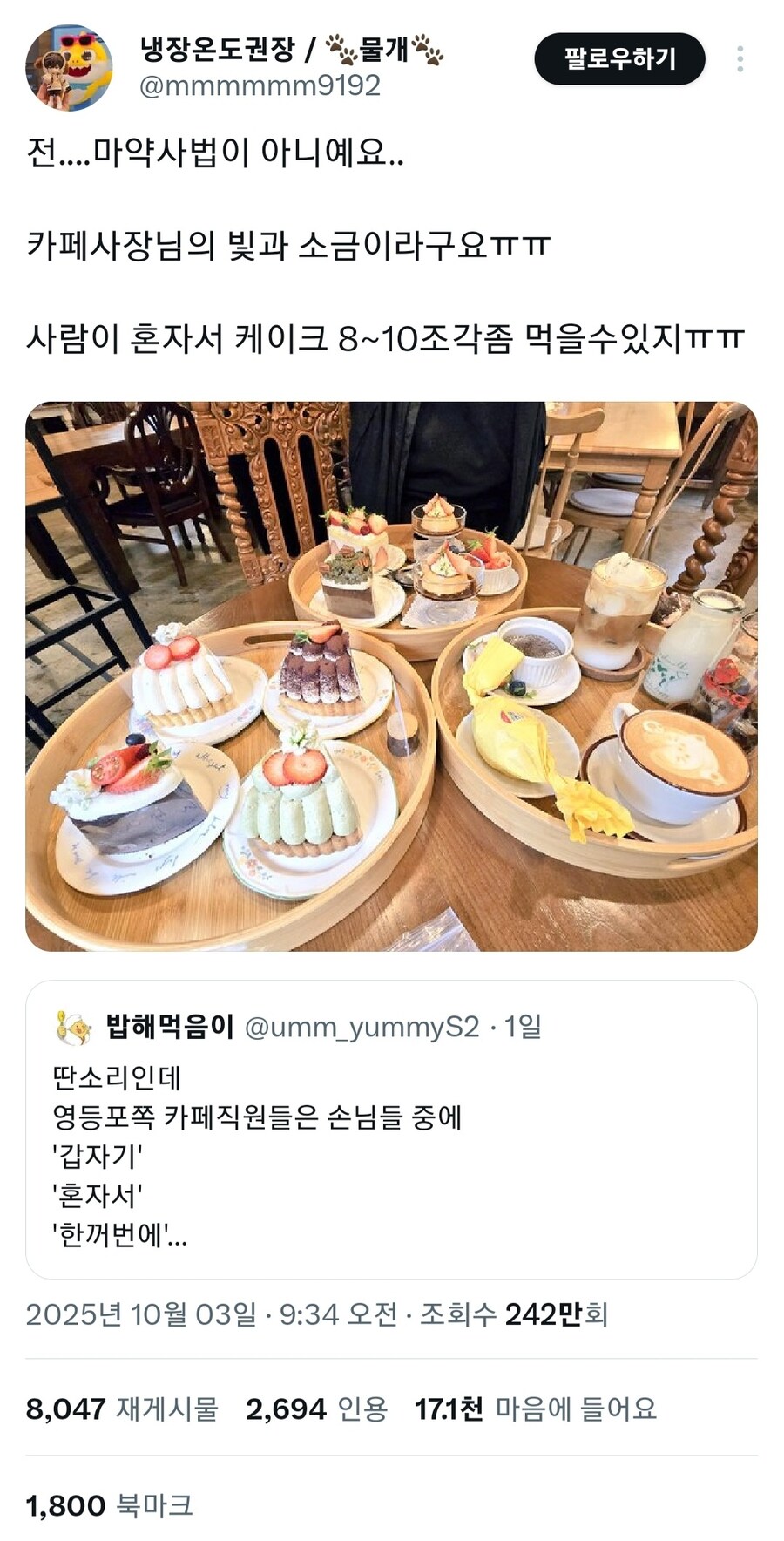Open the quoted tweet by 밥해먹음이
784x1541 pixels.
391,1129
